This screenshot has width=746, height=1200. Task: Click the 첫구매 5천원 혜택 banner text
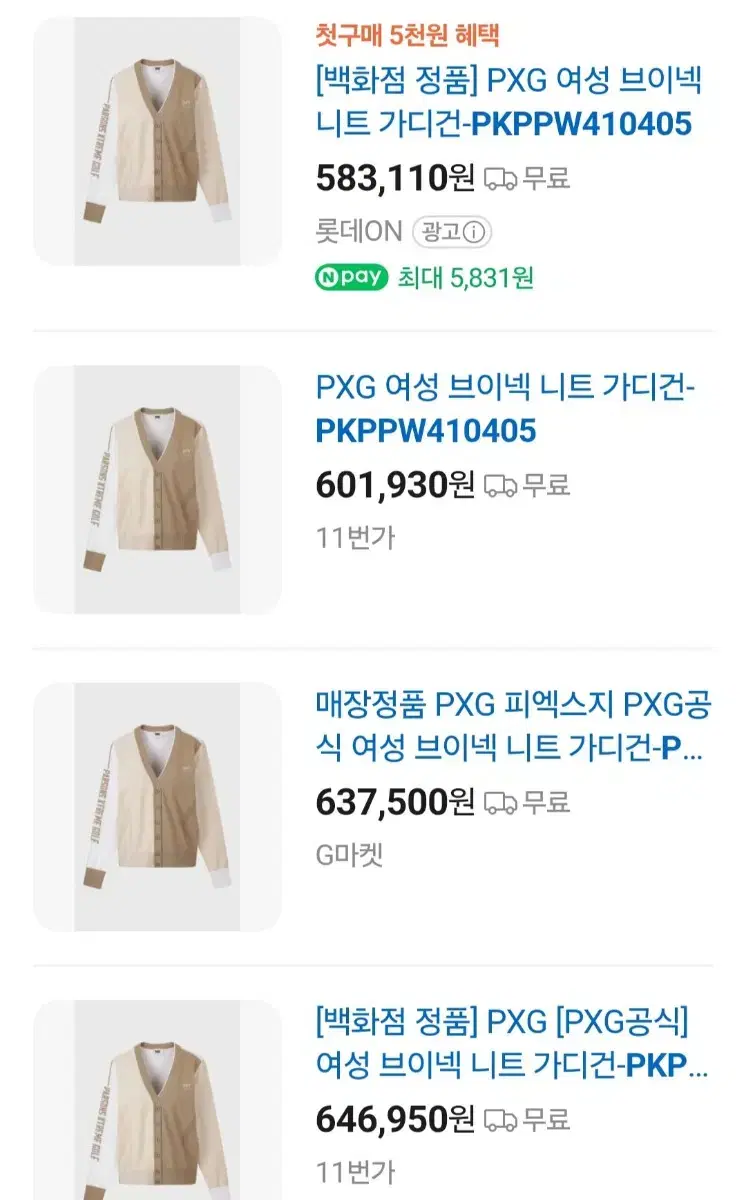tap(408, 33)
